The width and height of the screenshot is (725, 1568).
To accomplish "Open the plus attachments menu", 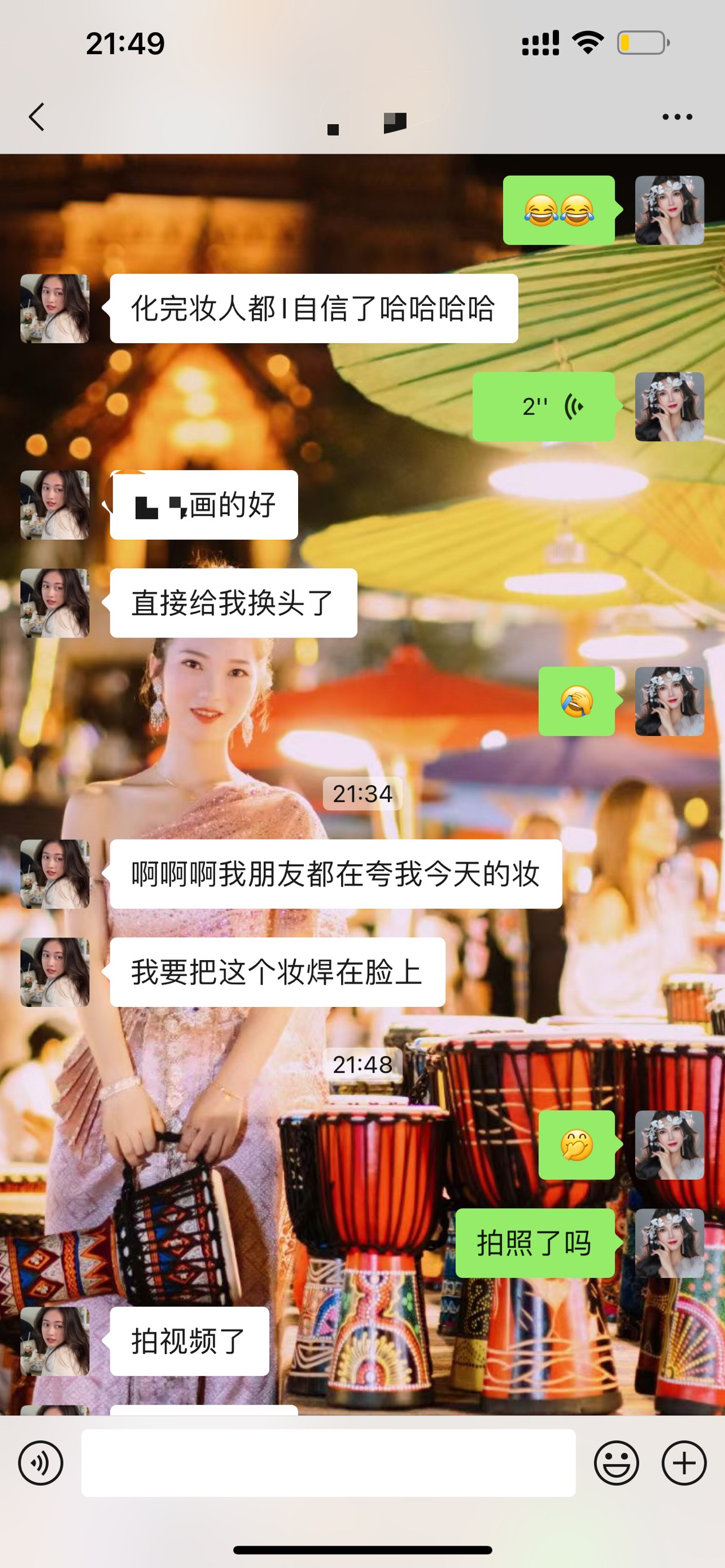I will [684, 1463].
